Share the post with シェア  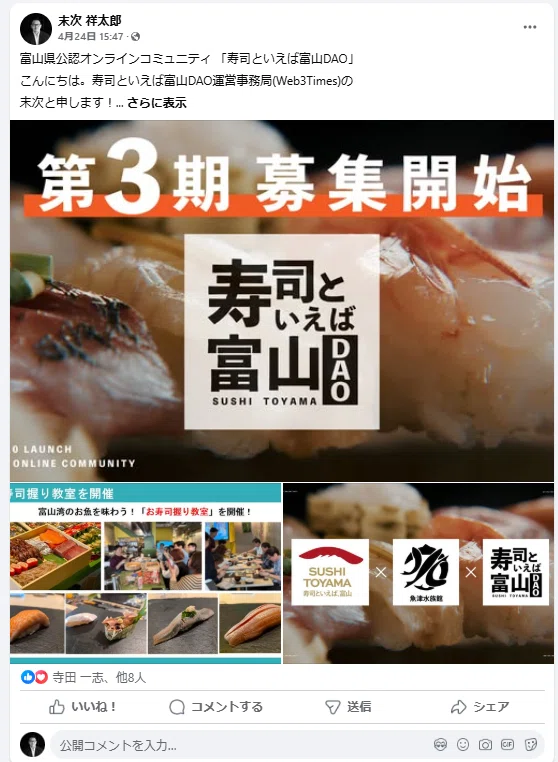480,707
